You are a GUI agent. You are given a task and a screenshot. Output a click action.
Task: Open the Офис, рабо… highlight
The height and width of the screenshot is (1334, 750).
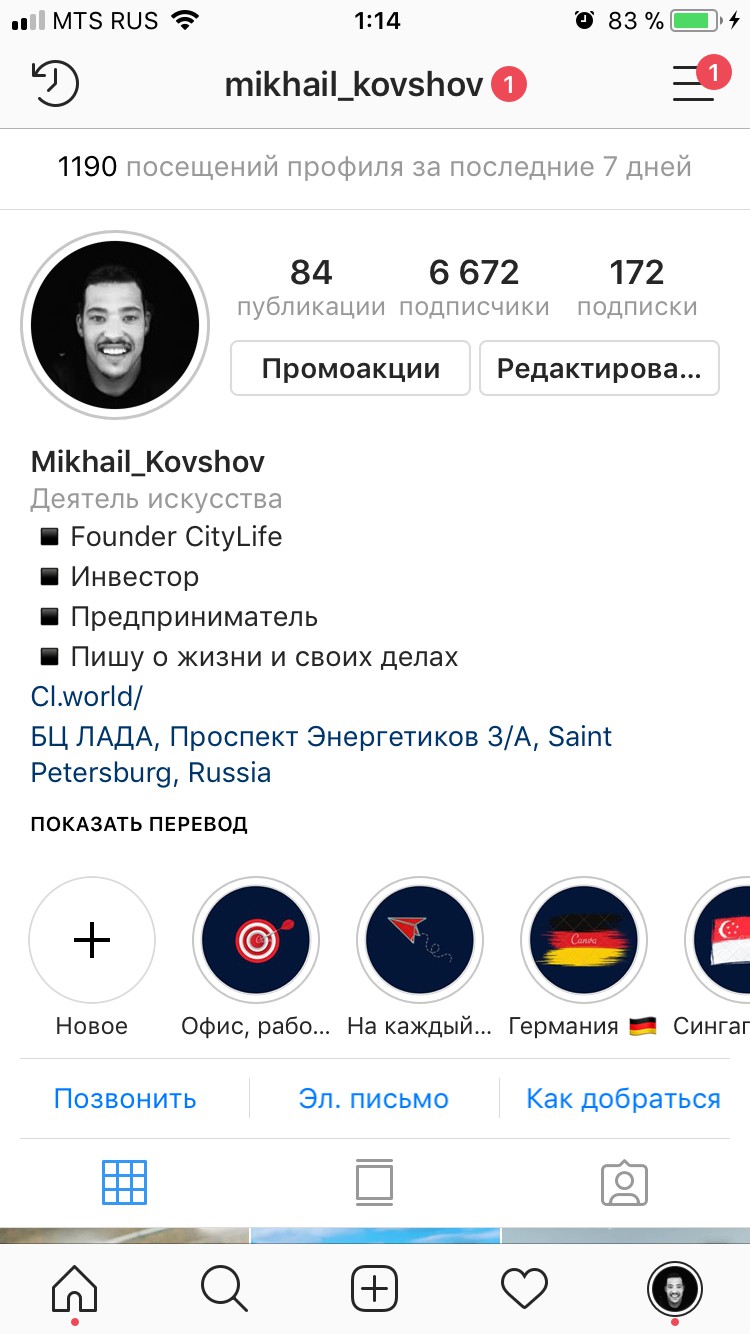[256, 940]
